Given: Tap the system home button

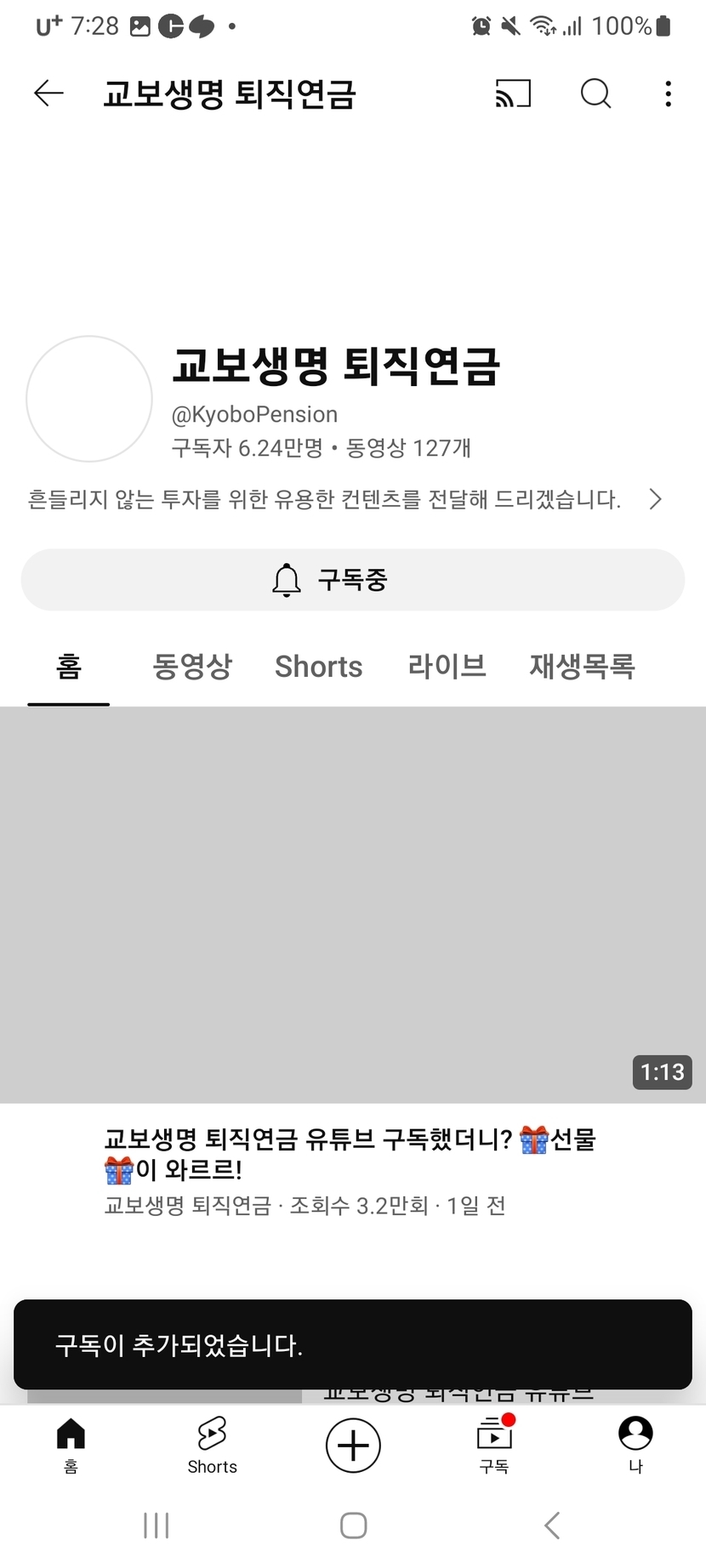Looking at the screenshot, I should [353, 1525].
